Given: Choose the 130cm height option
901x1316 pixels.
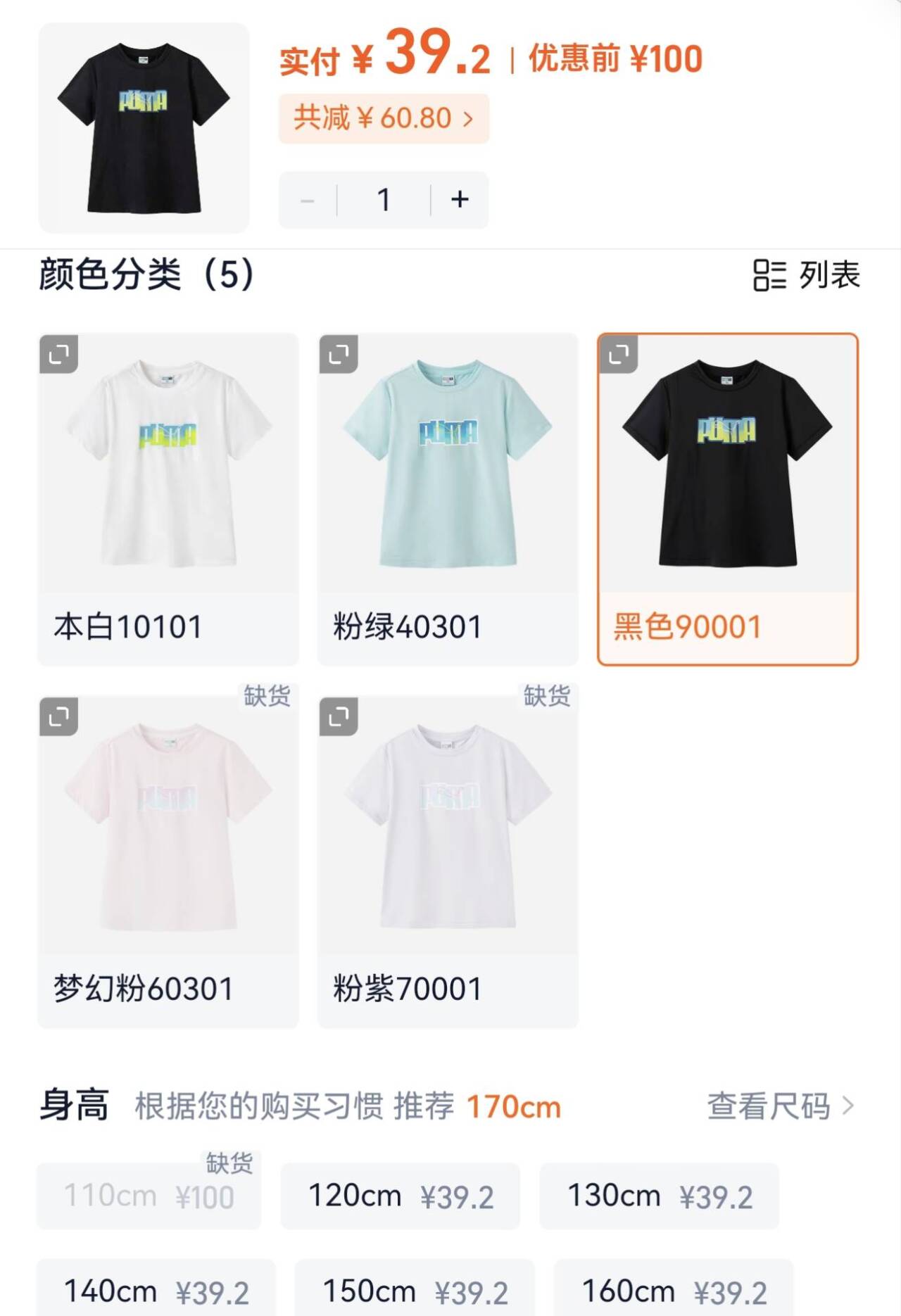Looking at the screenshot, I should pos(660,1196).
